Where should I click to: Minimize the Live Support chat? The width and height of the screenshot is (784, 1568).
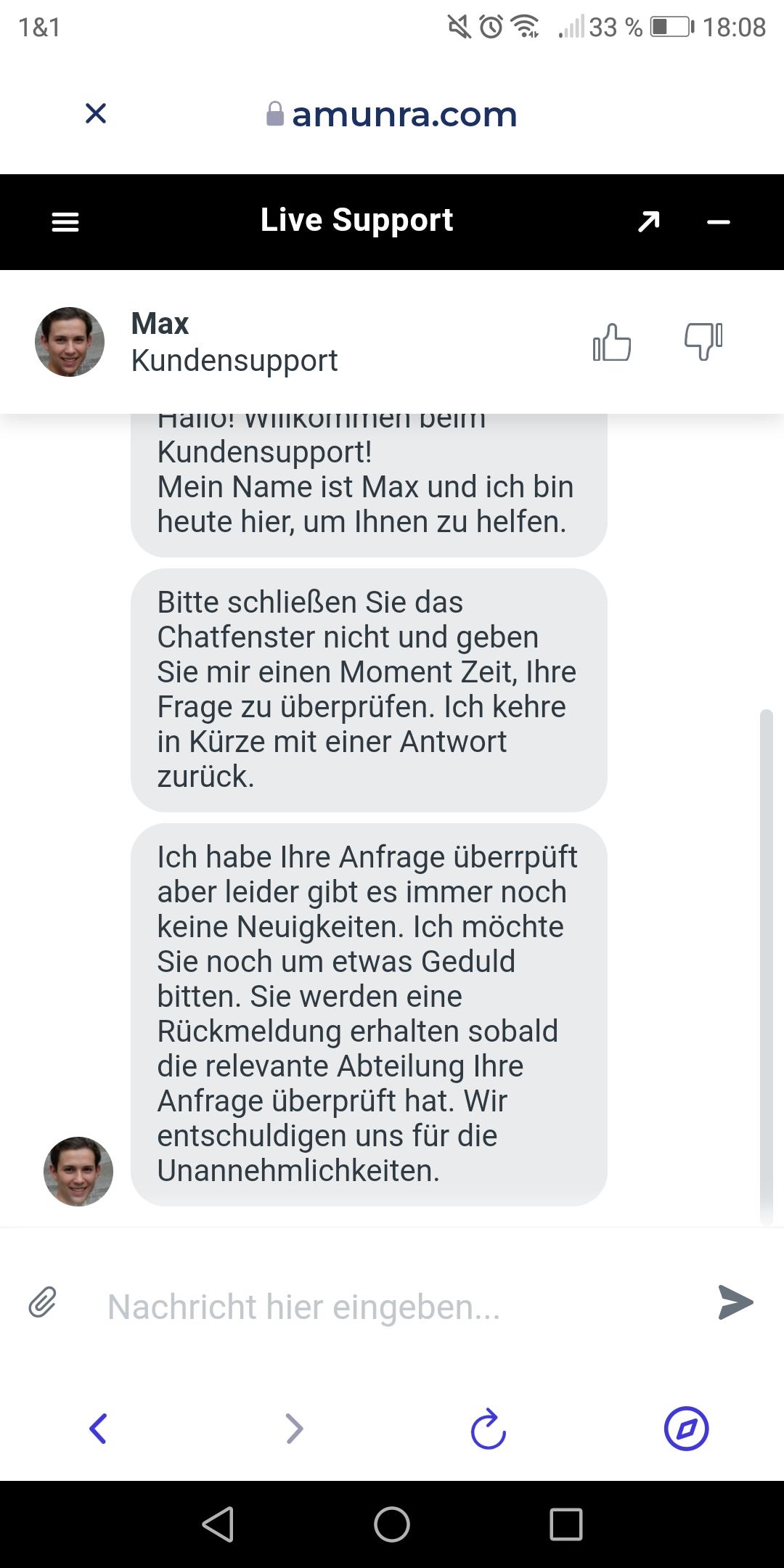718,222
